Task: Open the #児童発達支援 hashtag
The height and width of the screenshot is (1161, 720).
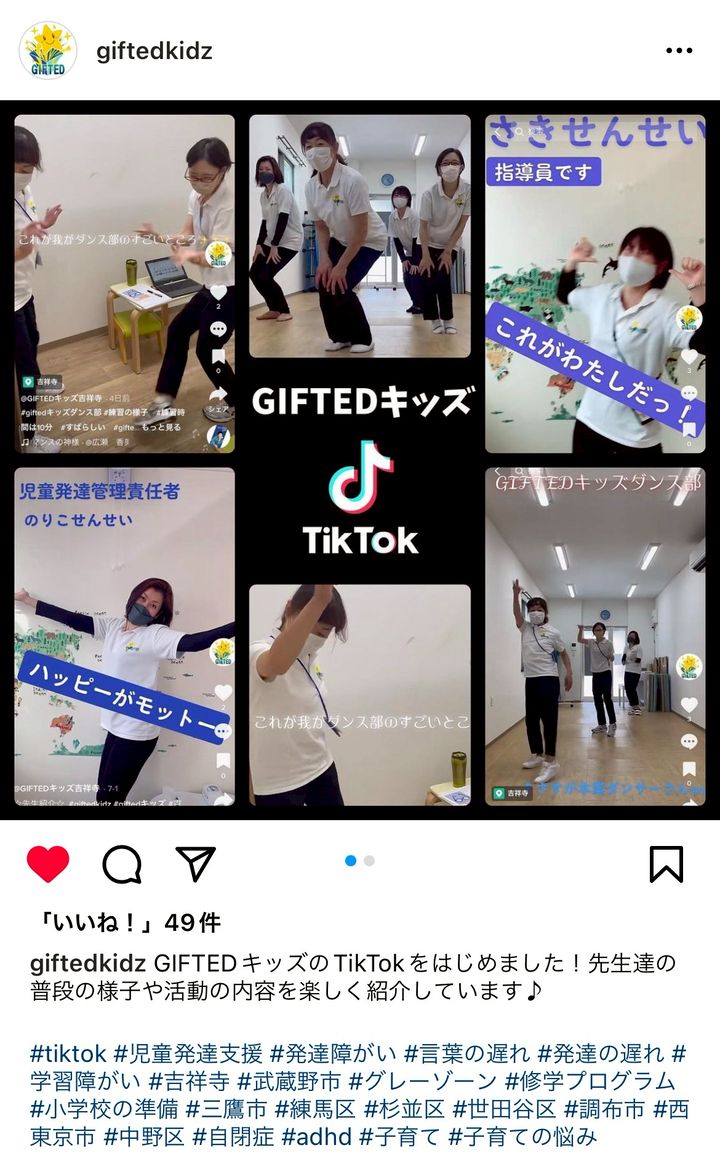Action: pos(188,1053)
